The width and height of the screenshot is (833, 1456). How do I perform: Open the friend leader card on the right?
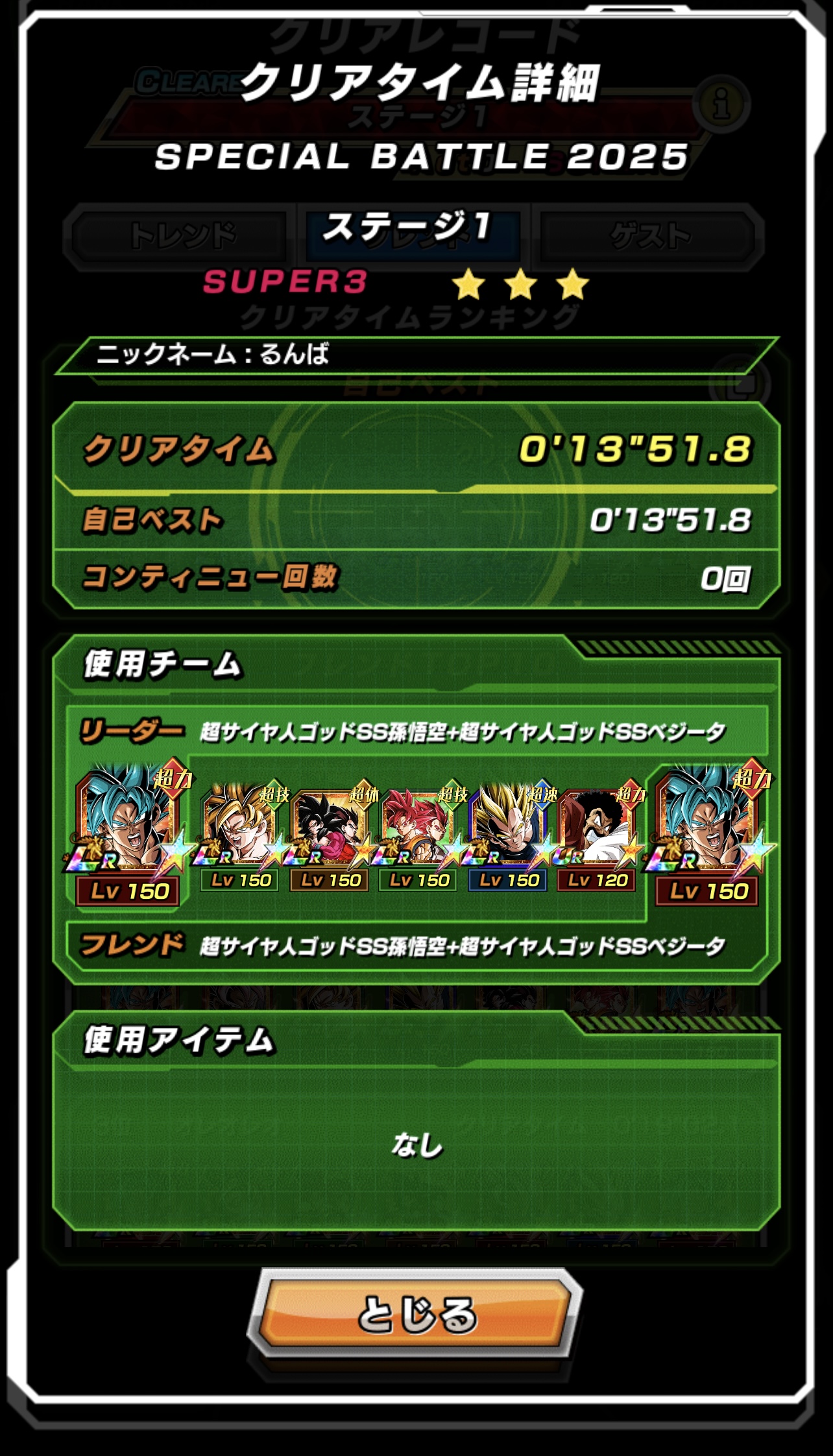[x=708, y=833]
